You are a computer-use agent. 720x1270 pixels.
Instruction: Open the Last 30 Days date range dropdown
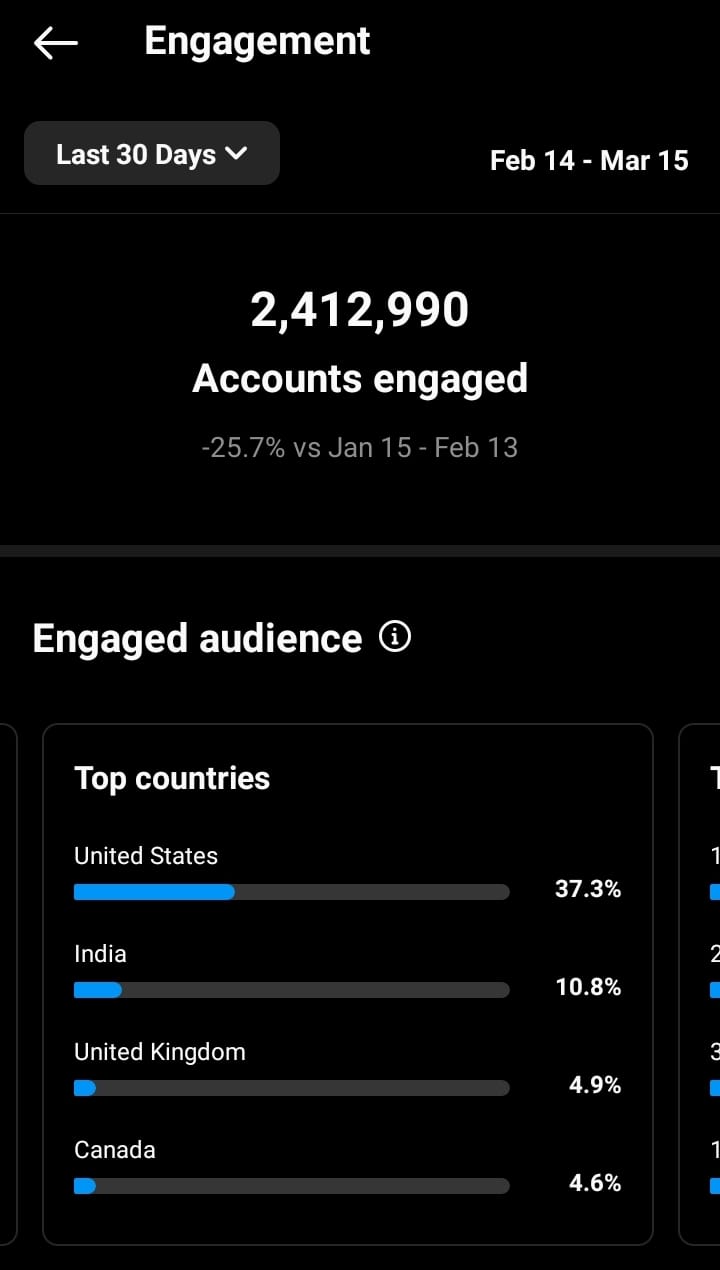[152, 154]
